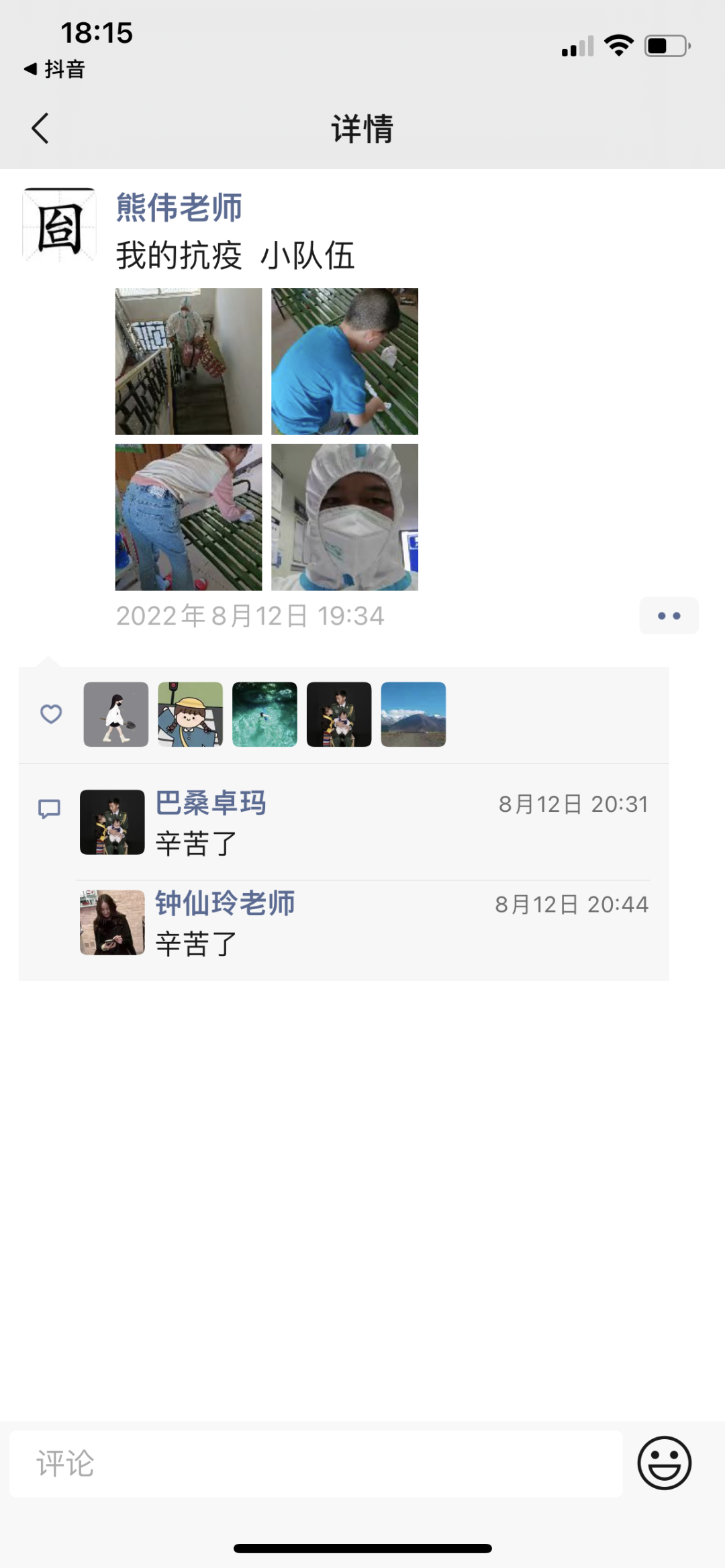Open 熊伟老师's profile avatar
This screenshot has height=1568, width=725.
(59, 225)
